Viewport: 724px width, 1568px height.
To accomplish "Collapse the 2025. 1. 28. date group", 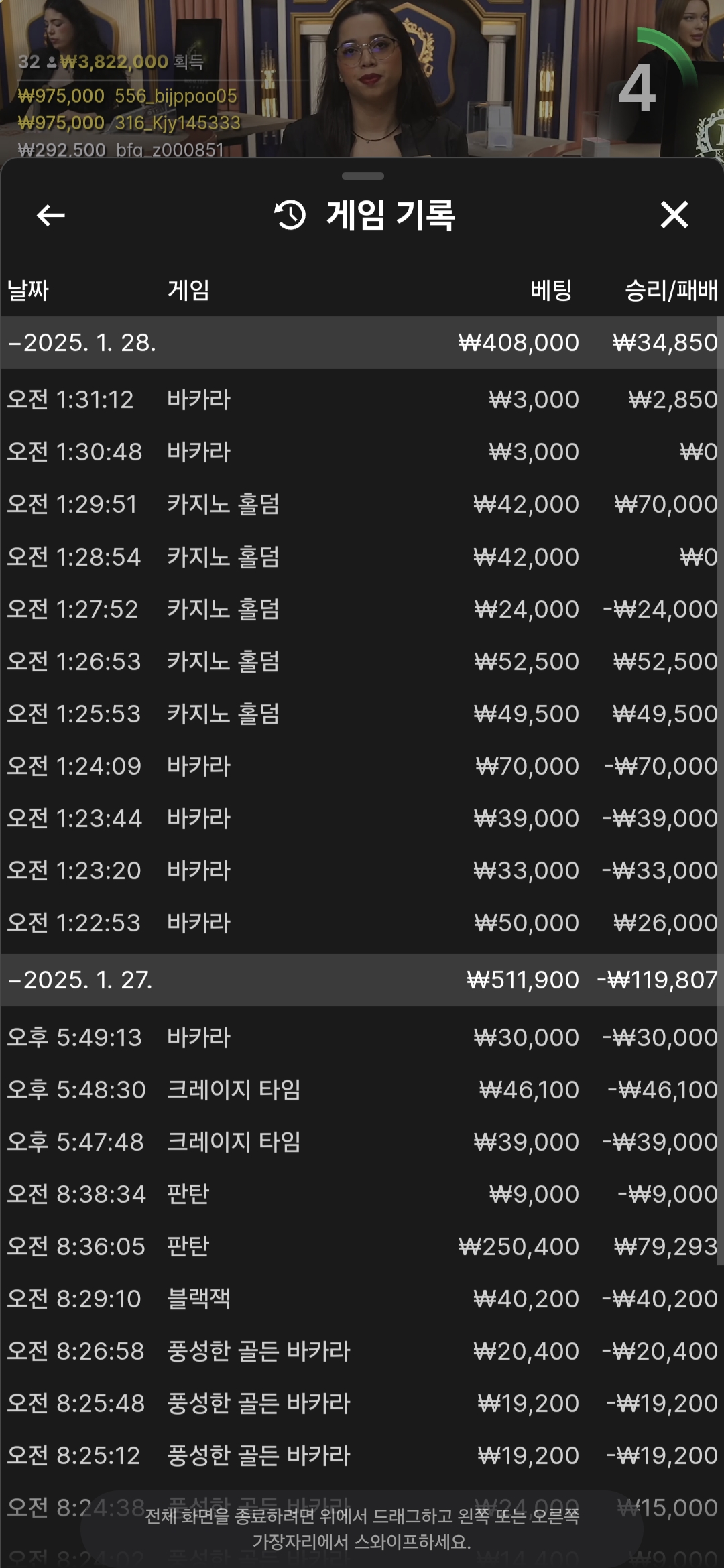I will point(362,342).
